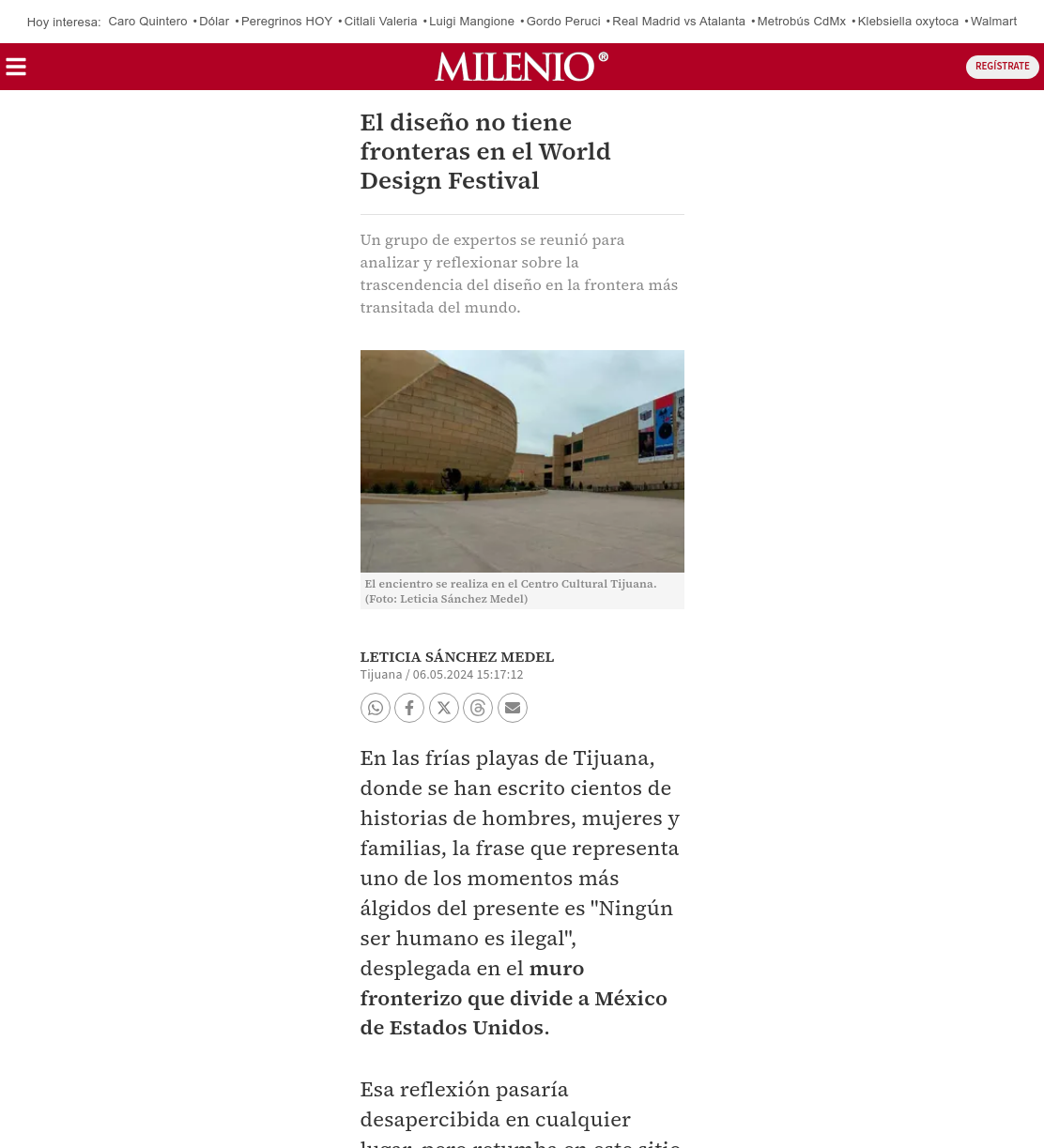
Task: Open the Dólar trending topic
Action: pyautogui.click(x=214, y=22)
